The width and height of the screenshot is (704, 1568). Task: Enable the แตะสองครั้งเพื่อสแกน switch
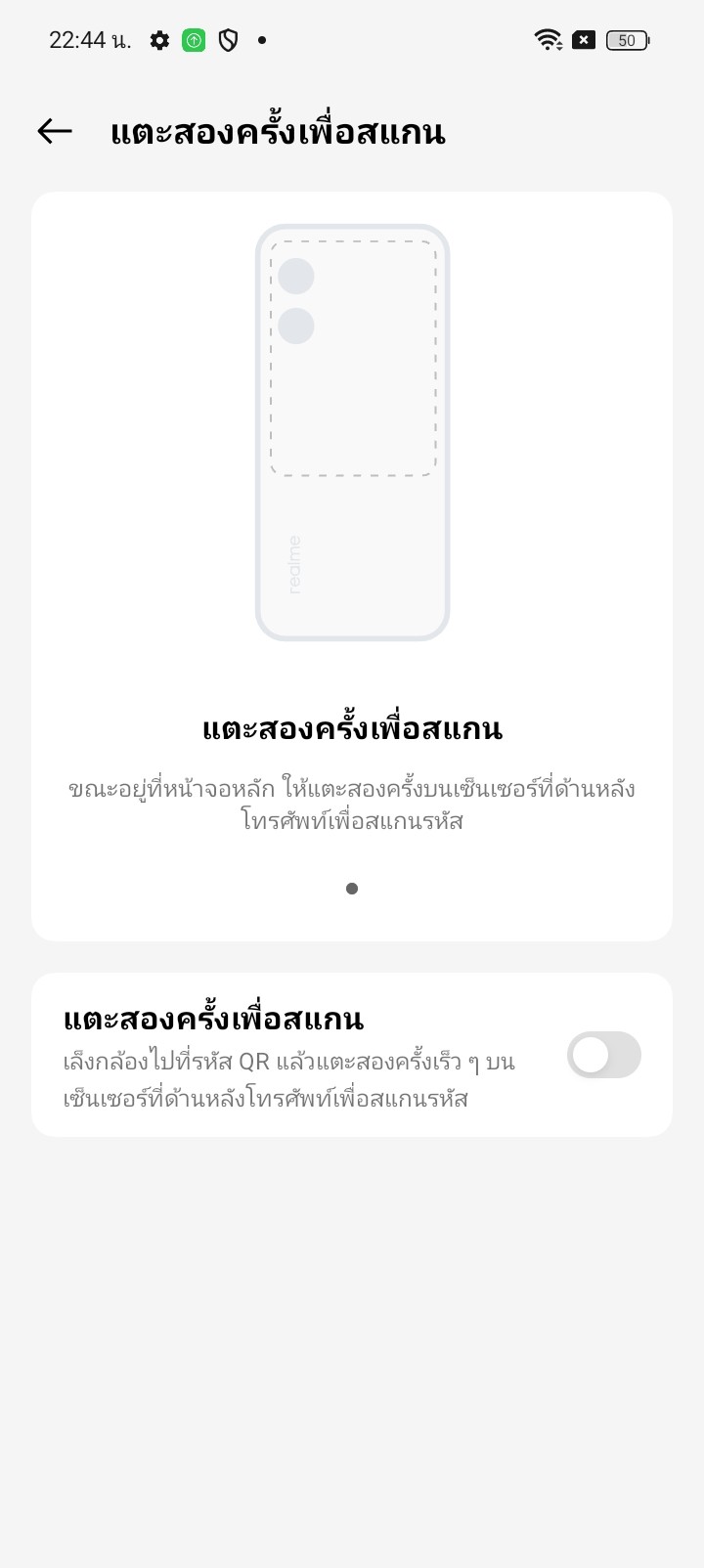click(603, 1055)
